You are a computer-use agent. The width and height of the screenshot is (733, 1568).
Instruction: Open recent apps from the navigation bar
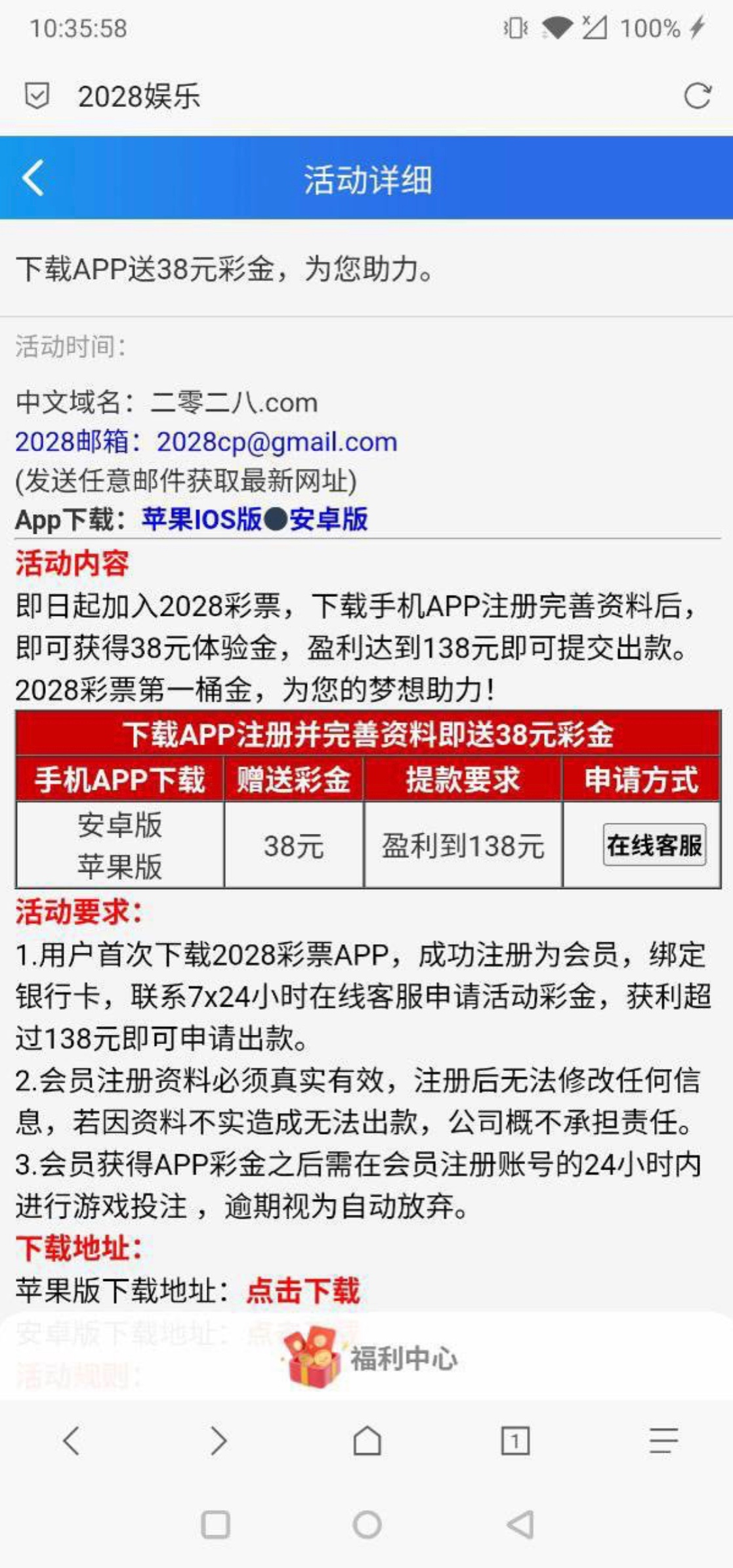[216, 1525]
